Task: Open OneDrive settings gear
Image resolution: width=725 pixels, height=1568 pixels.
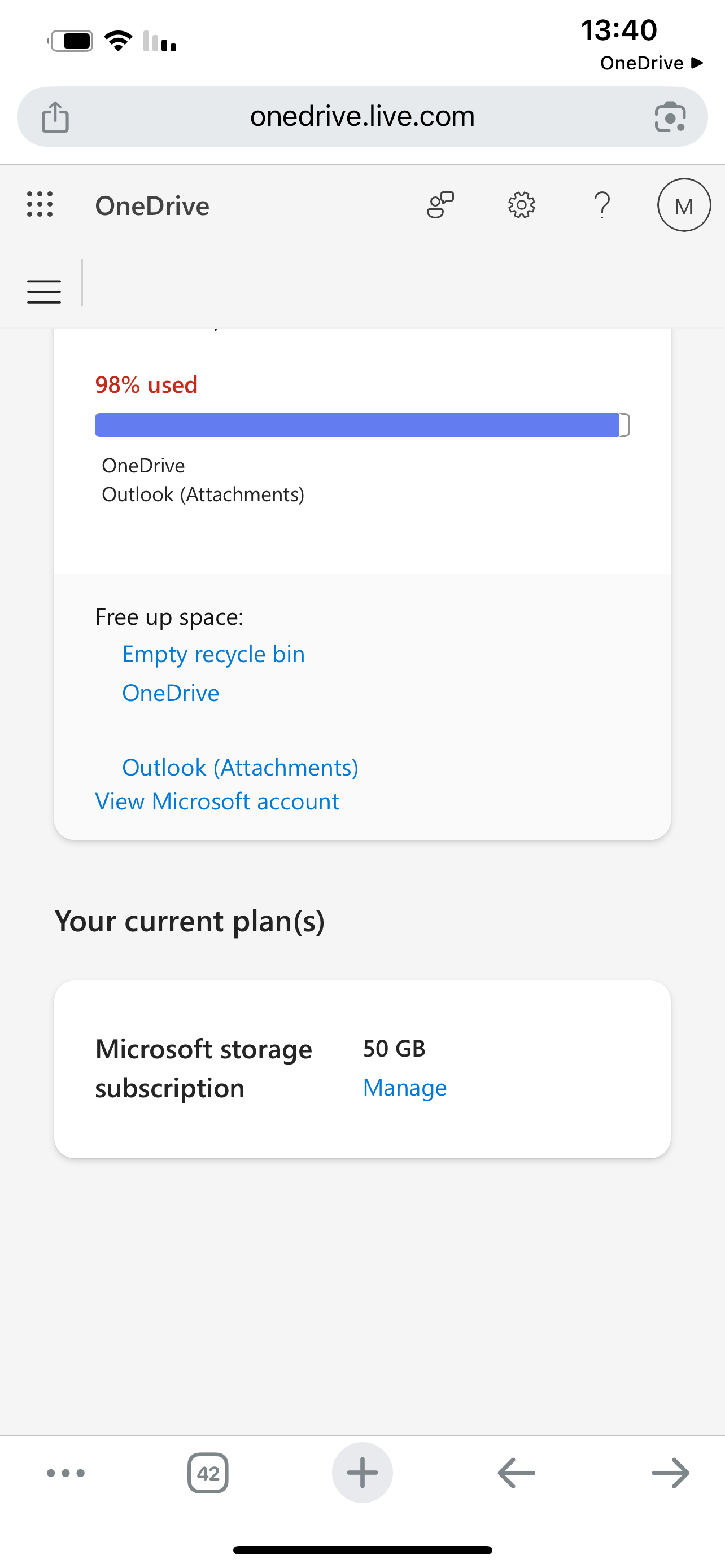Action: [521, 205]
